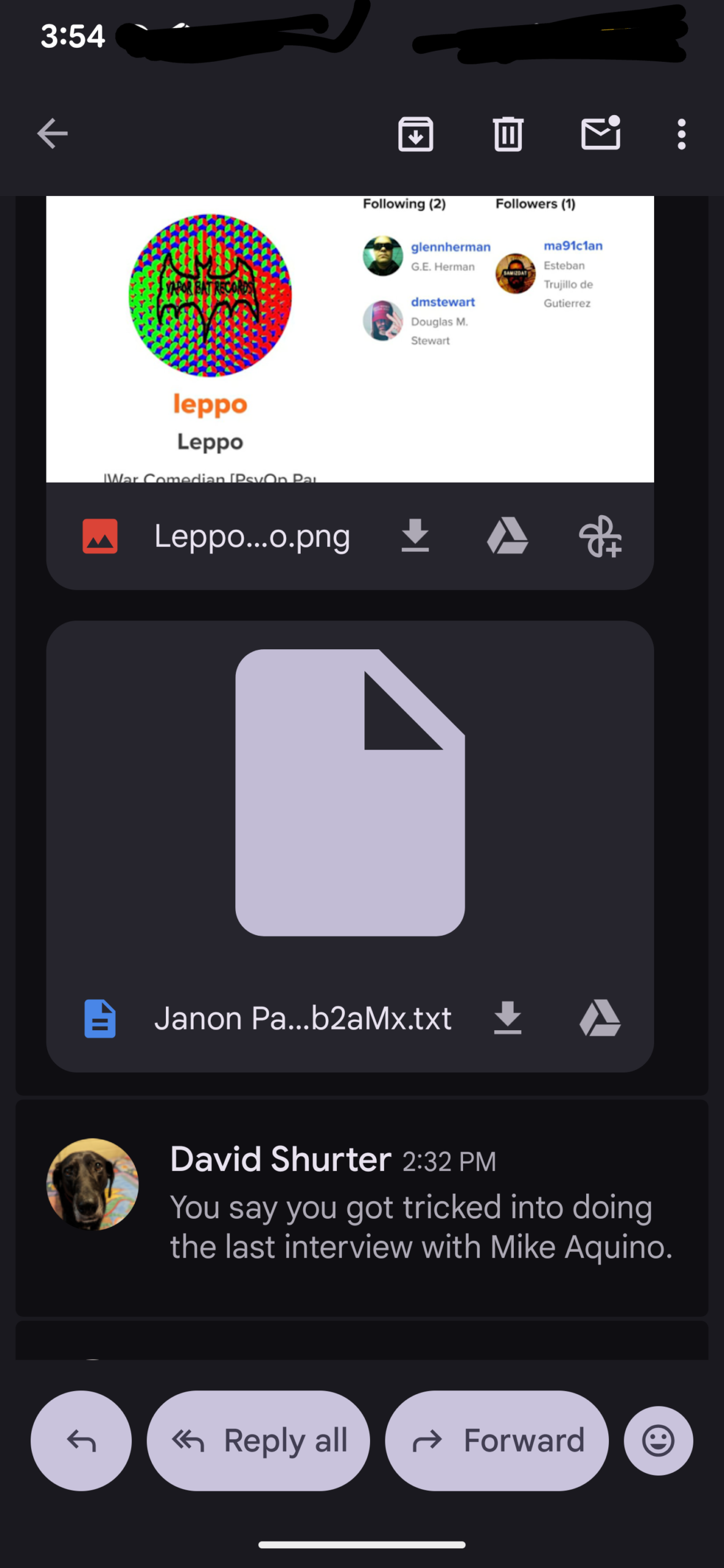
Task: Delete this email thread
Action: tap(508, 134)
